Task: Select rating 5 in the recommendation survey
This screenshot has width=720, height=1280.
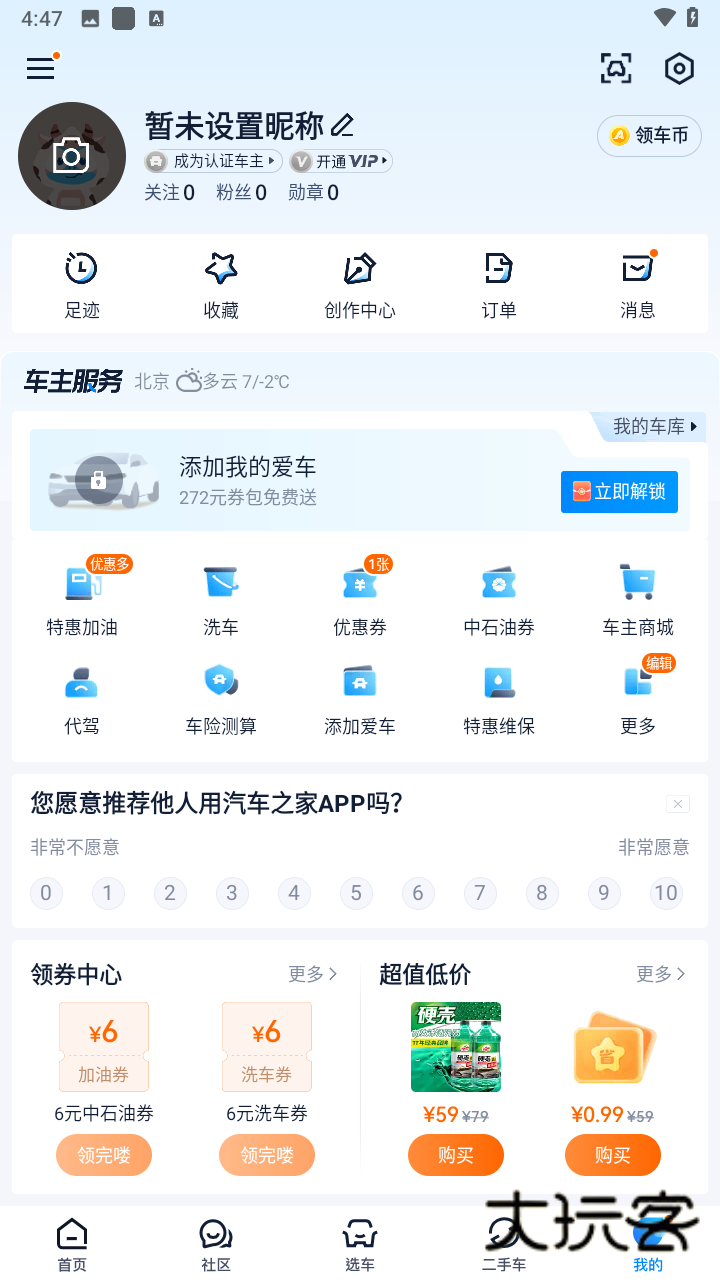Action: click(356, 893)
